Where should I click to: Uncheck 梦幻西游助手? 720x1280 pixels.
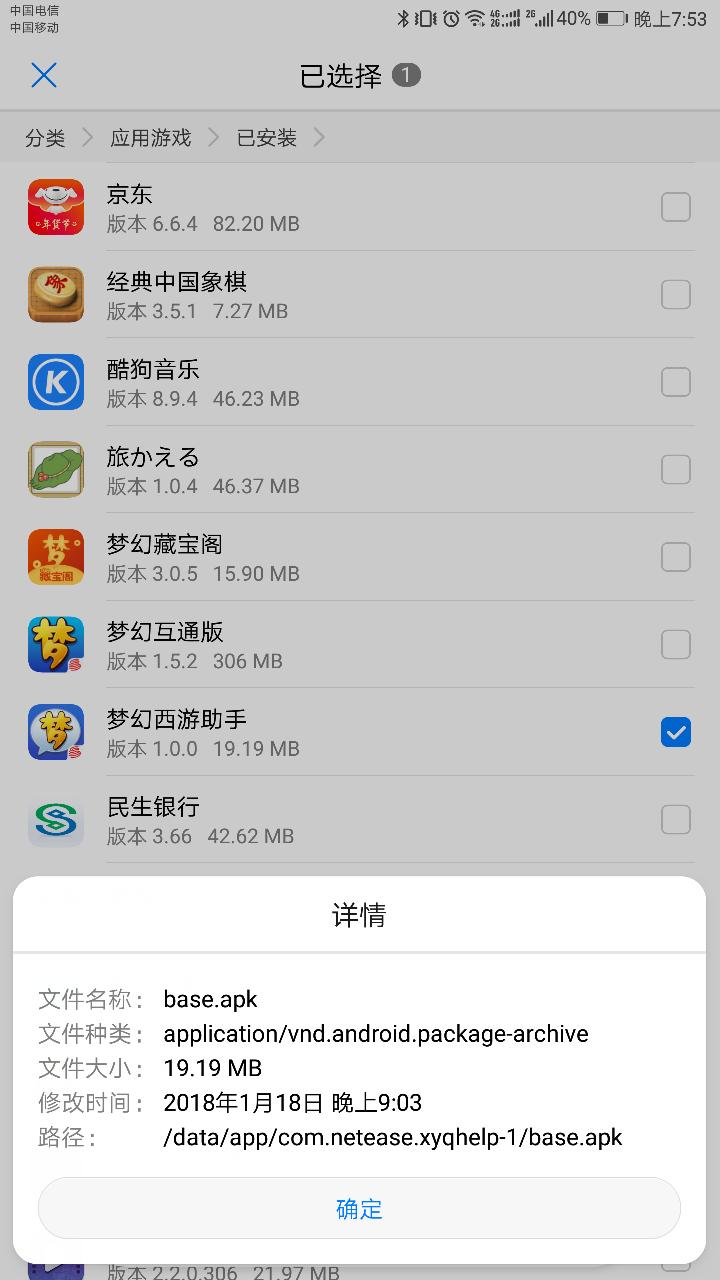click(x=676, y=733)
